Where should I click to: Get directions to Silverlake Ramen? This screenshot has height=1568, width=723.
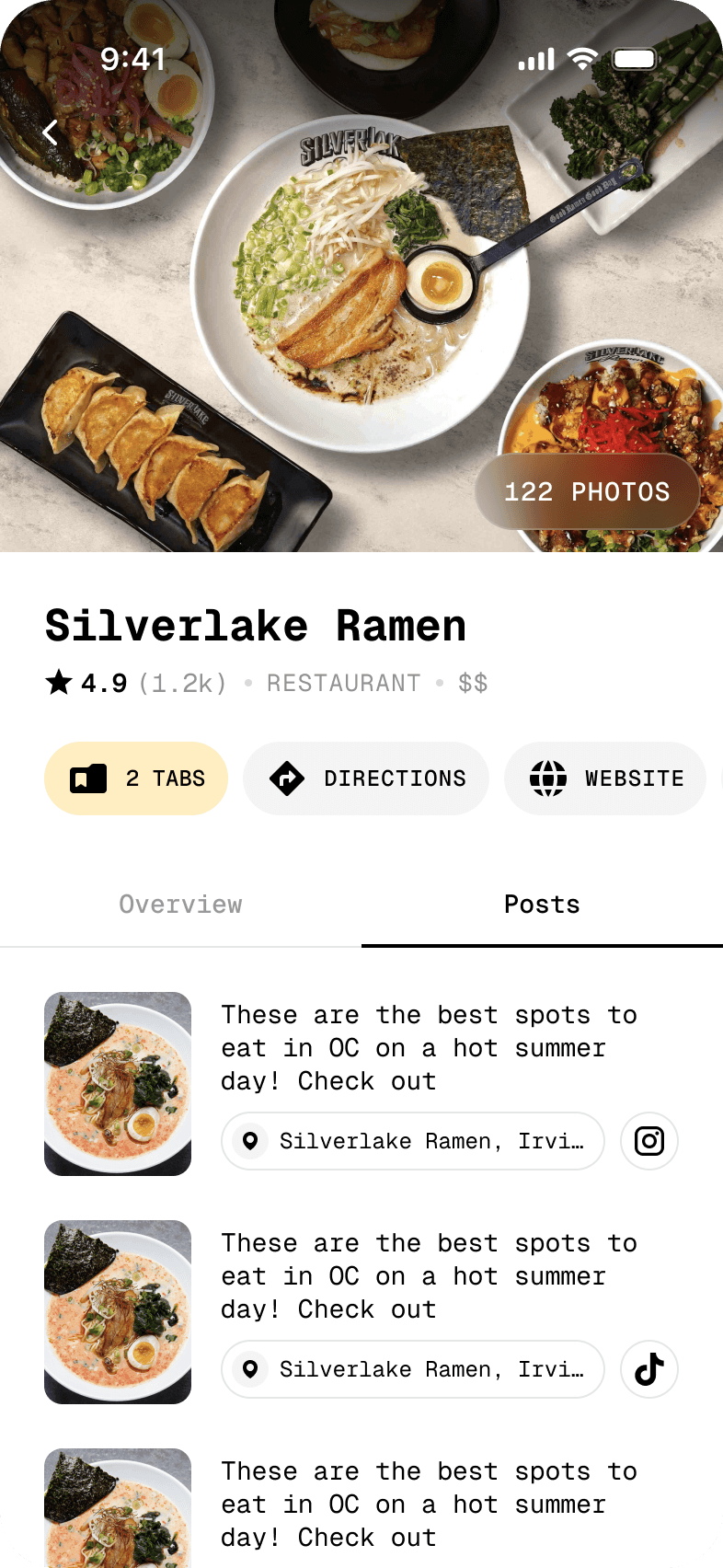[366, 778]
